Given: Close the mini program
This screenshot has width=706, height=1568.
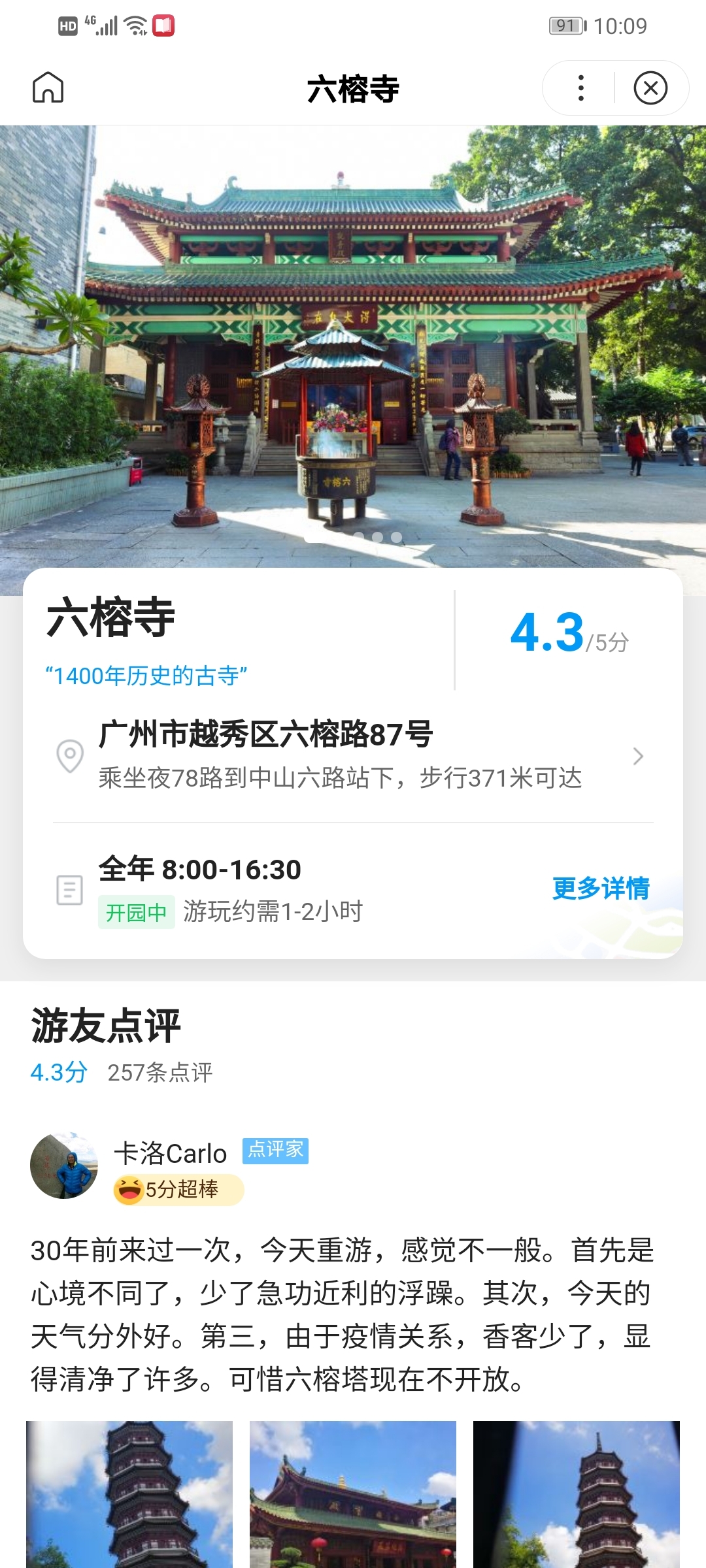Looking at the screenshot, I should 650,88.
